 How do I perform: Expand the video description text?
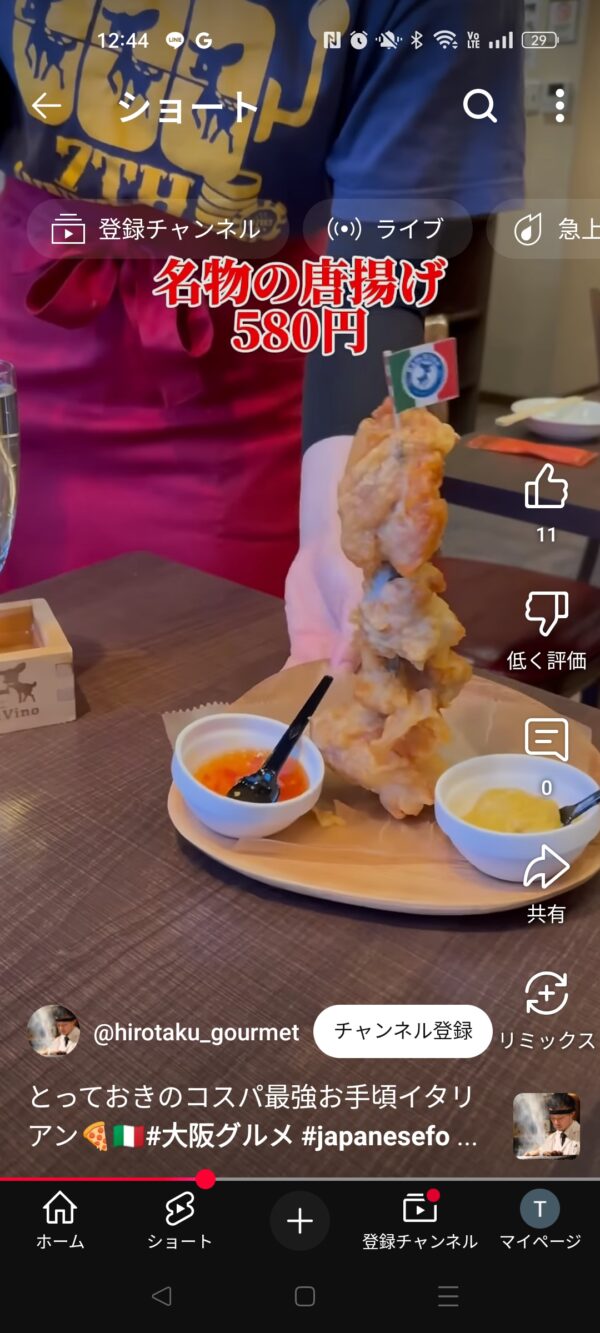pyautogui.click(x=254, y=1116)
